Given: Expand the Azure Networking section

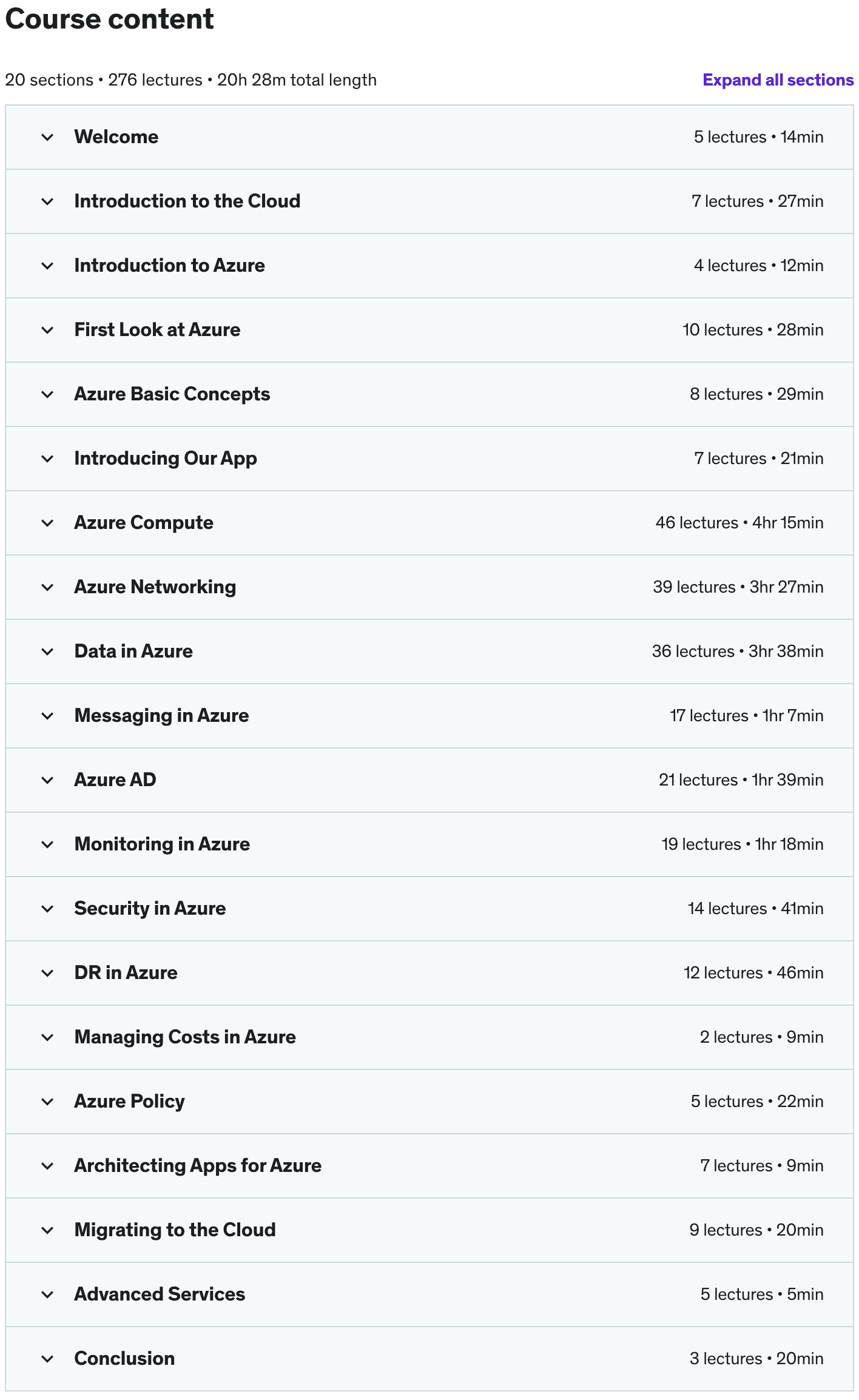Looking at the screenshot, I should coord(155,587).
